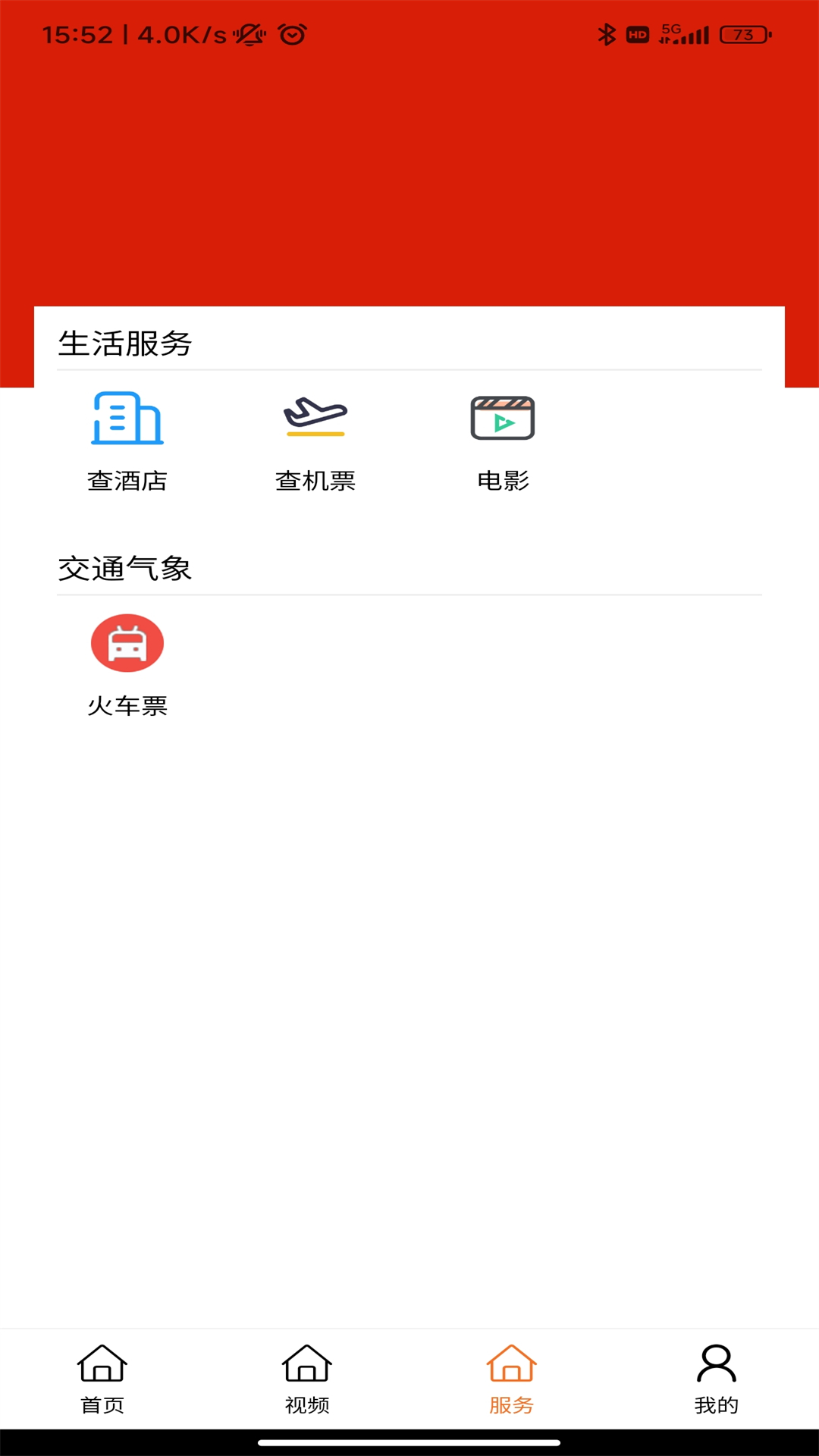Tap the clock alarm icon in status bar
The height and width of the screenshot is (1456, 819).
click(292, 33)
